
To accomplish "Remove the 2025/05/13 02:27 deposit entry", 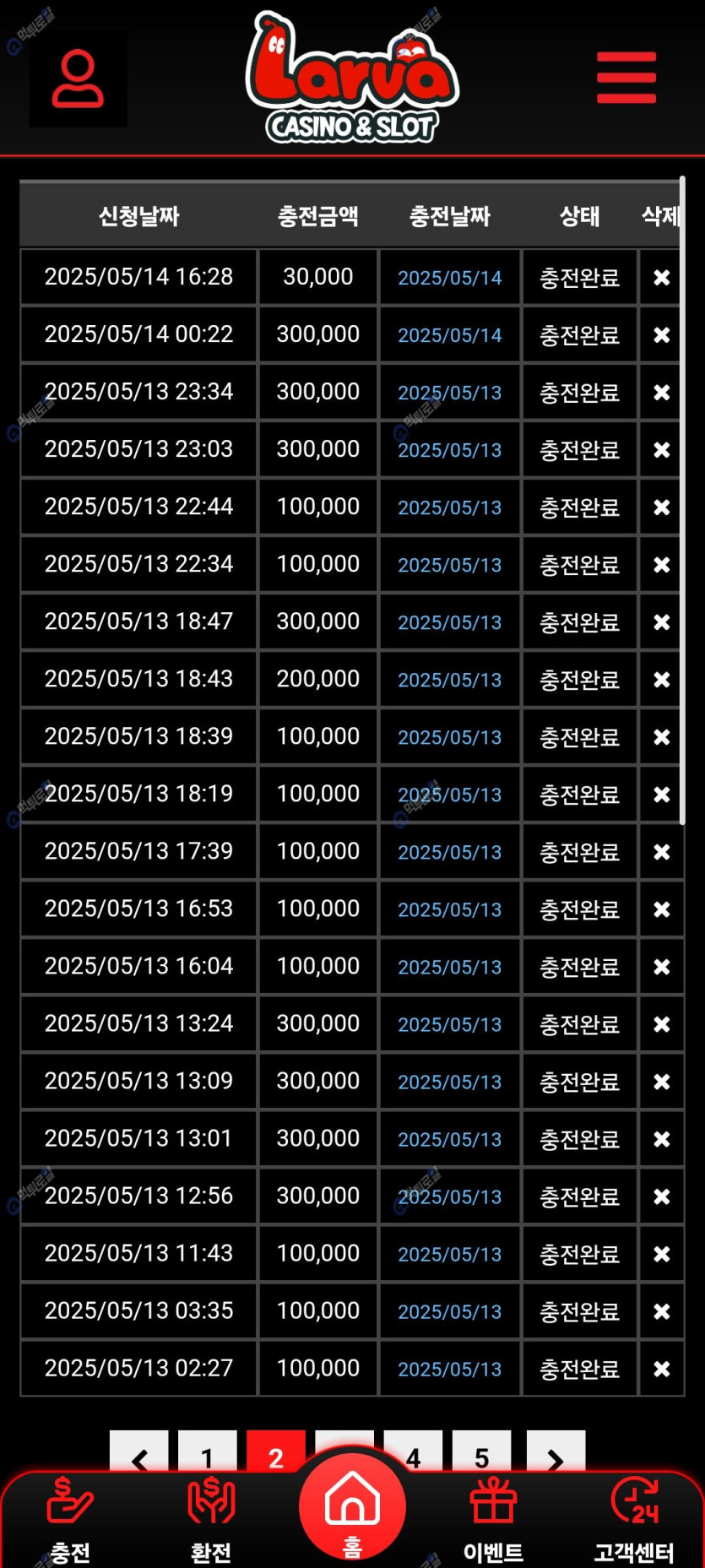I will coord(662,1369).
